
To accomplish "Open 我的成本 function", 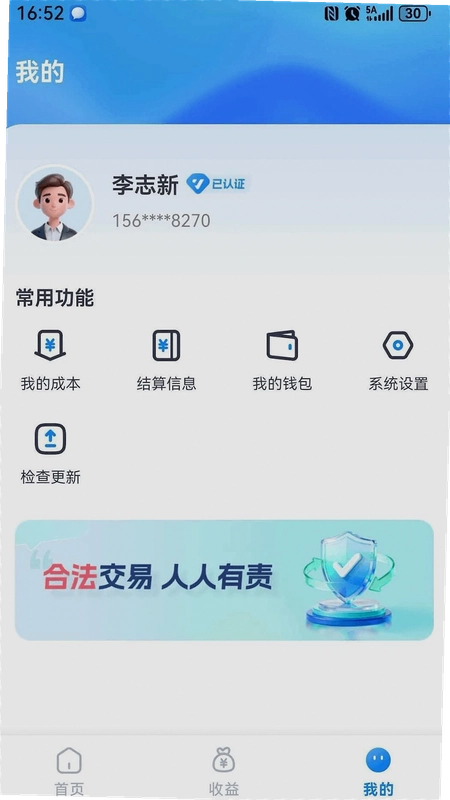I will [x=50, y=360].
